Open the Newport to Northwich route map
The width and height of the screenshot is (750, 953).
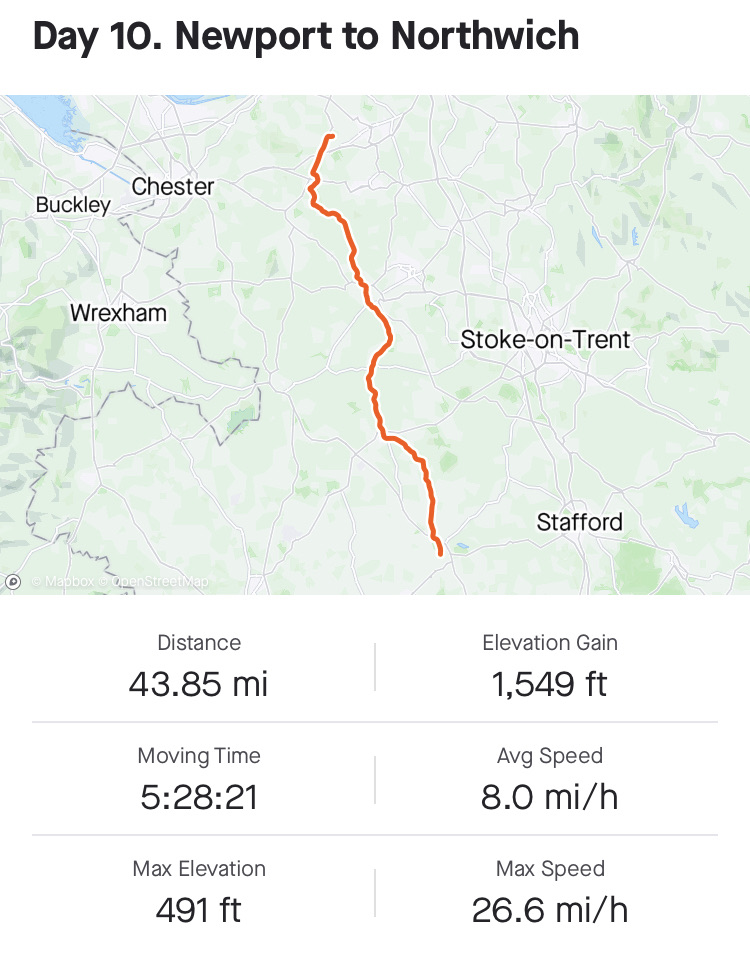[375, 345]
